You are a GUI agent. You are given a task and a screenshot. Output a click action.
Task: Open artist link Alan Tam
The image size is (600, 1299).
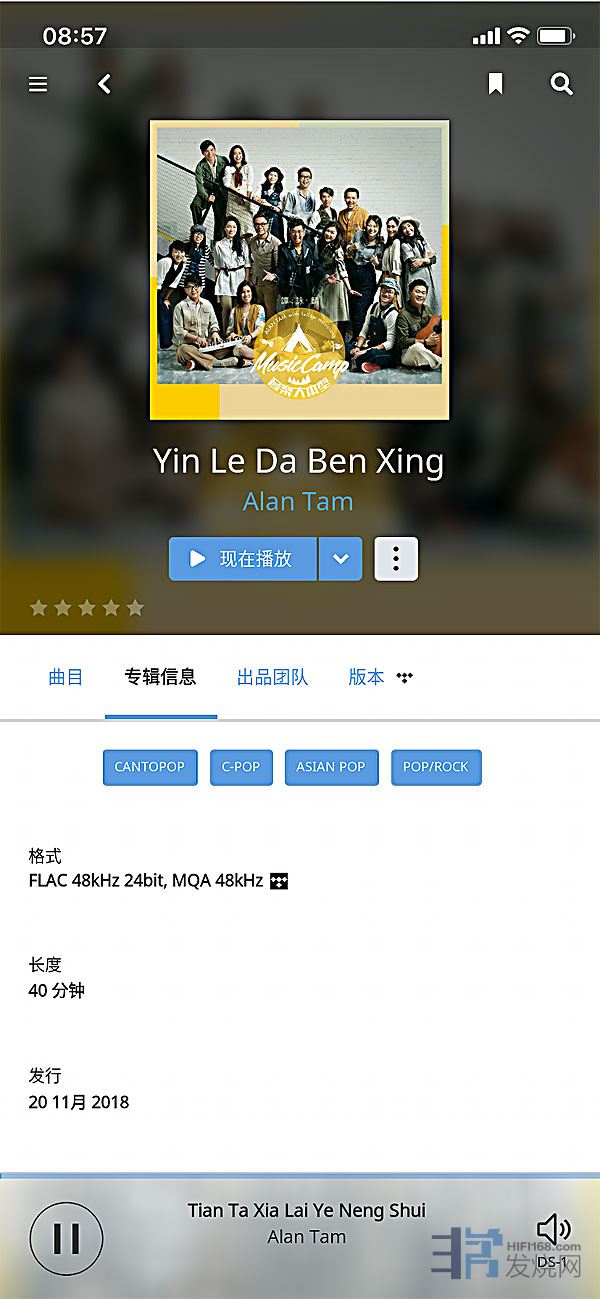[x=298, y=501]
